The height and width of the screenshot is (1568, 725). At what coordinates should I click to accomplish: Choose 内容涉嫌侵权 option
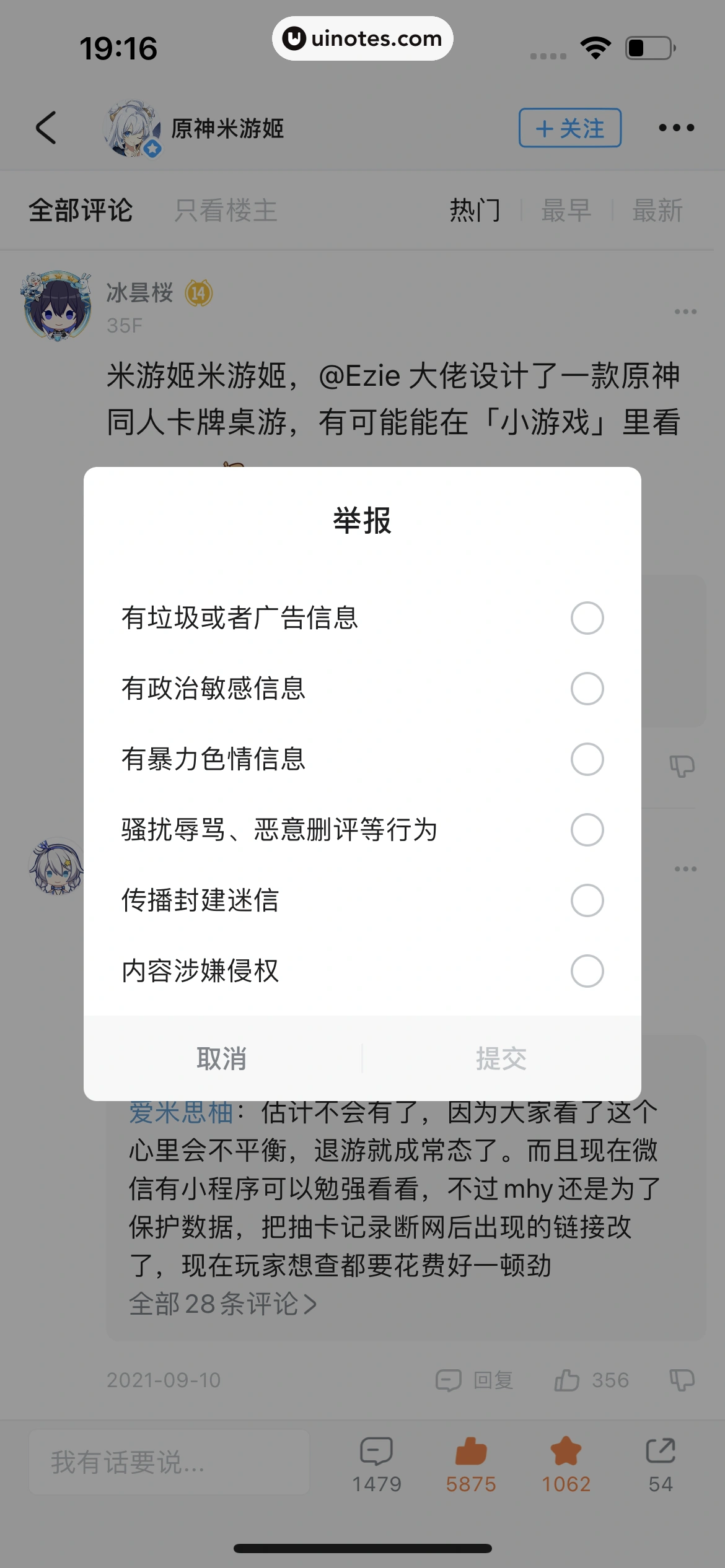pyautogui.click(x=586, y=971)
